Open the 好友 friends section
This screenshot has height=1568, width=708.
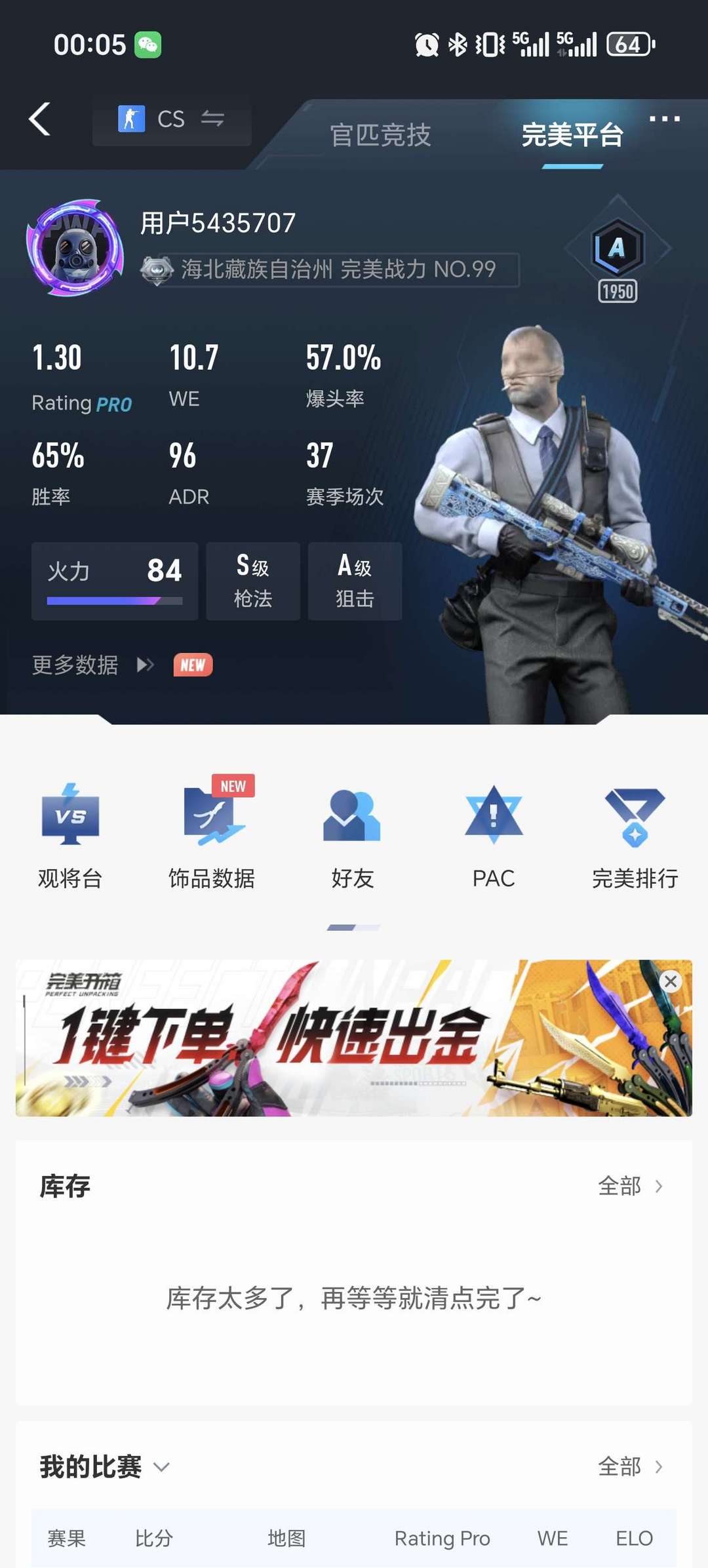353,836
